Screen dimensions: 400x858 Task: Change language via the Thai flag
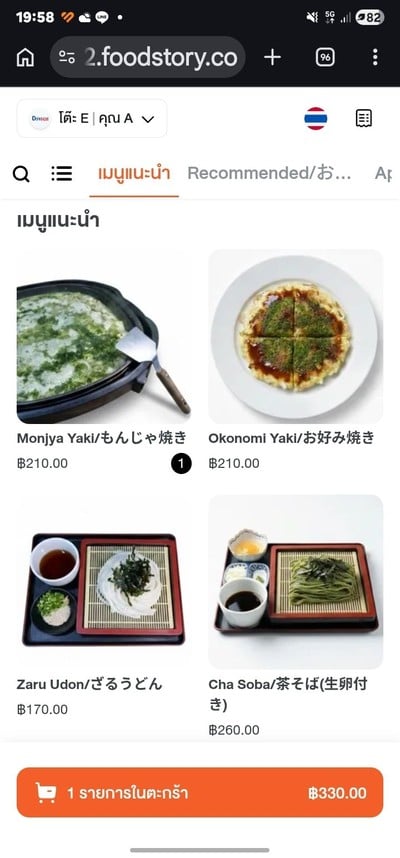[x=316, y=118]
